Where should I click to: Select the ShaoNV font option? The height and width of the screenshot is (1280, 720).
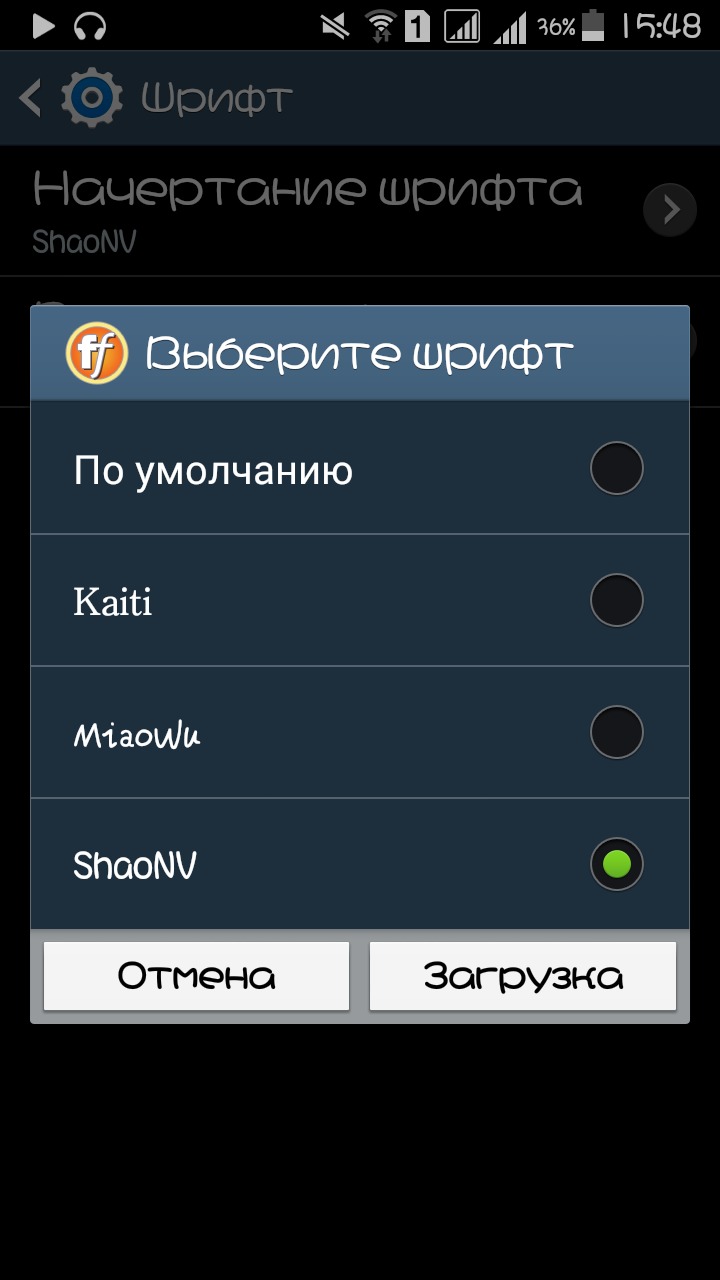[360, 865]
